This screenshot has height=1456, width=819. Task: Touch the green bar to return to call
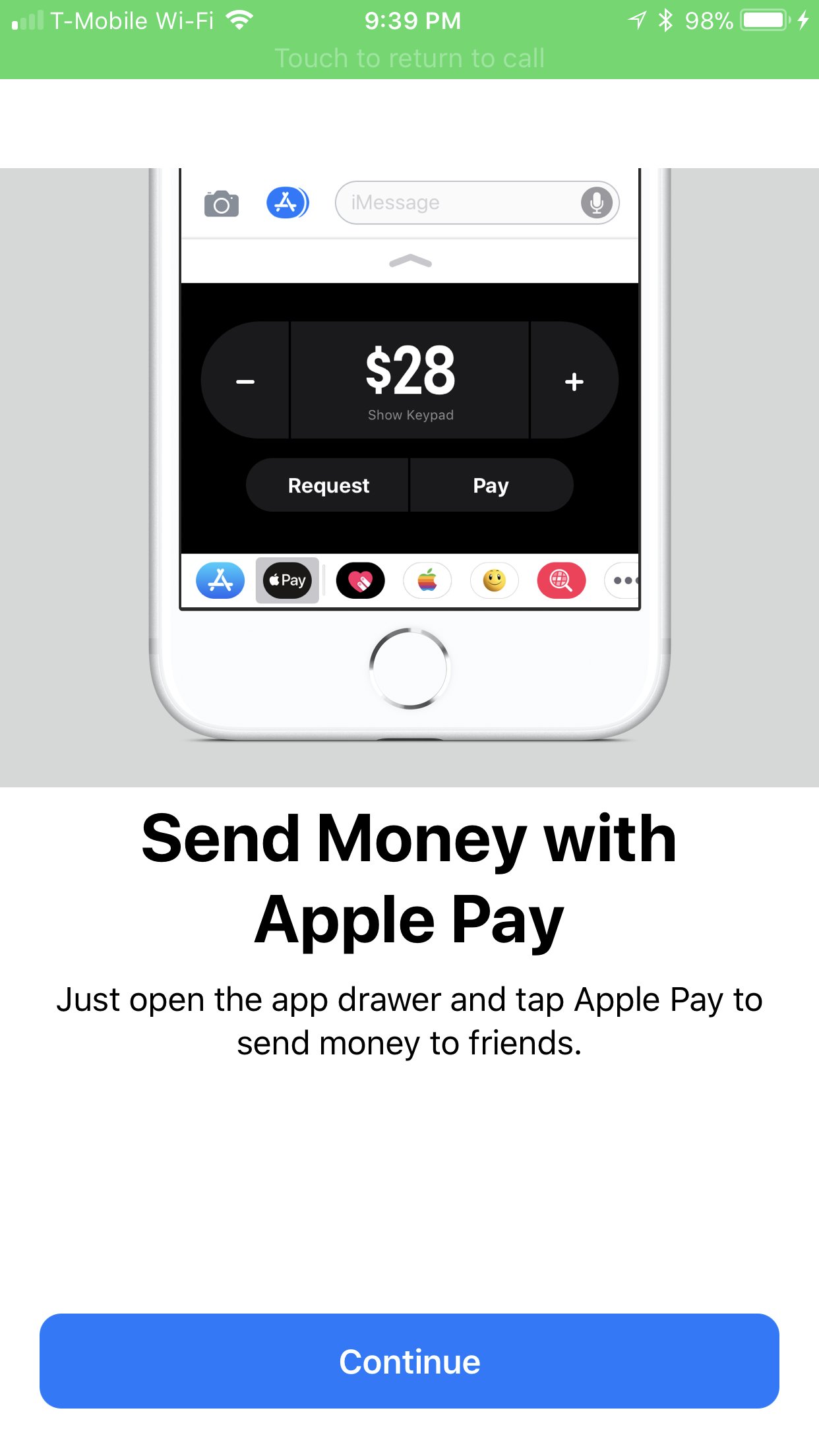[x=409, y=58]
